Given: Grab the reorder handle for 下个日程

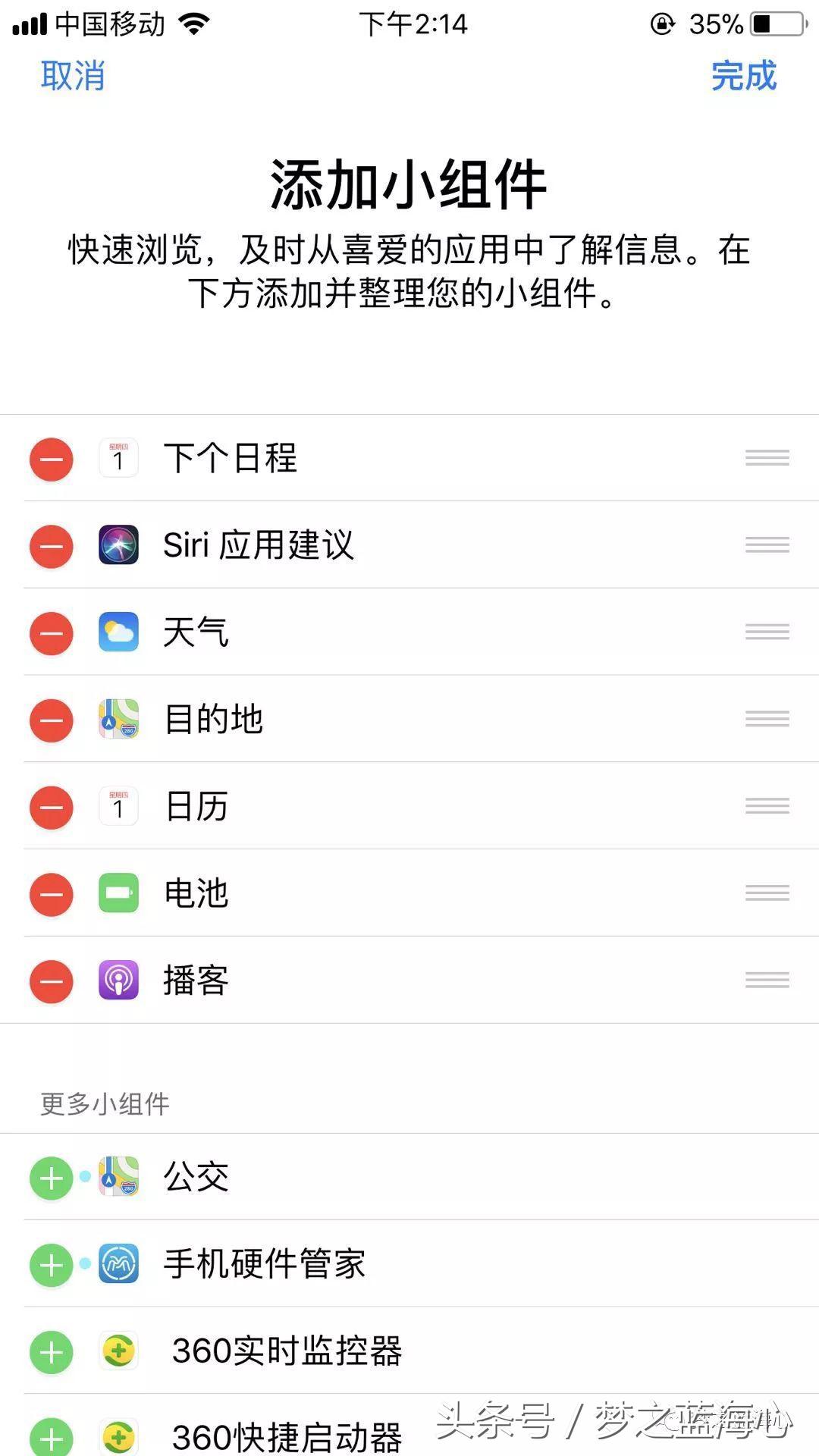Looking at the screenshot, I should coord(766,459).
